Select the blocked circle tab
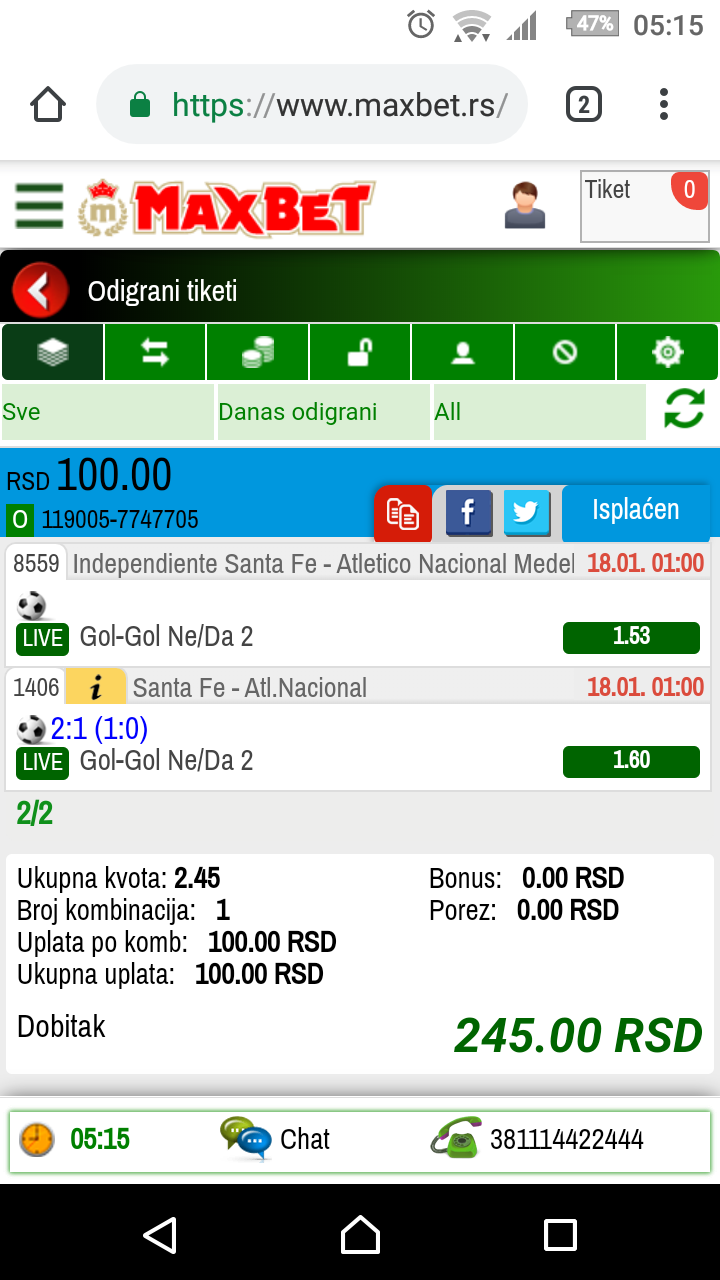 point(565,352)
